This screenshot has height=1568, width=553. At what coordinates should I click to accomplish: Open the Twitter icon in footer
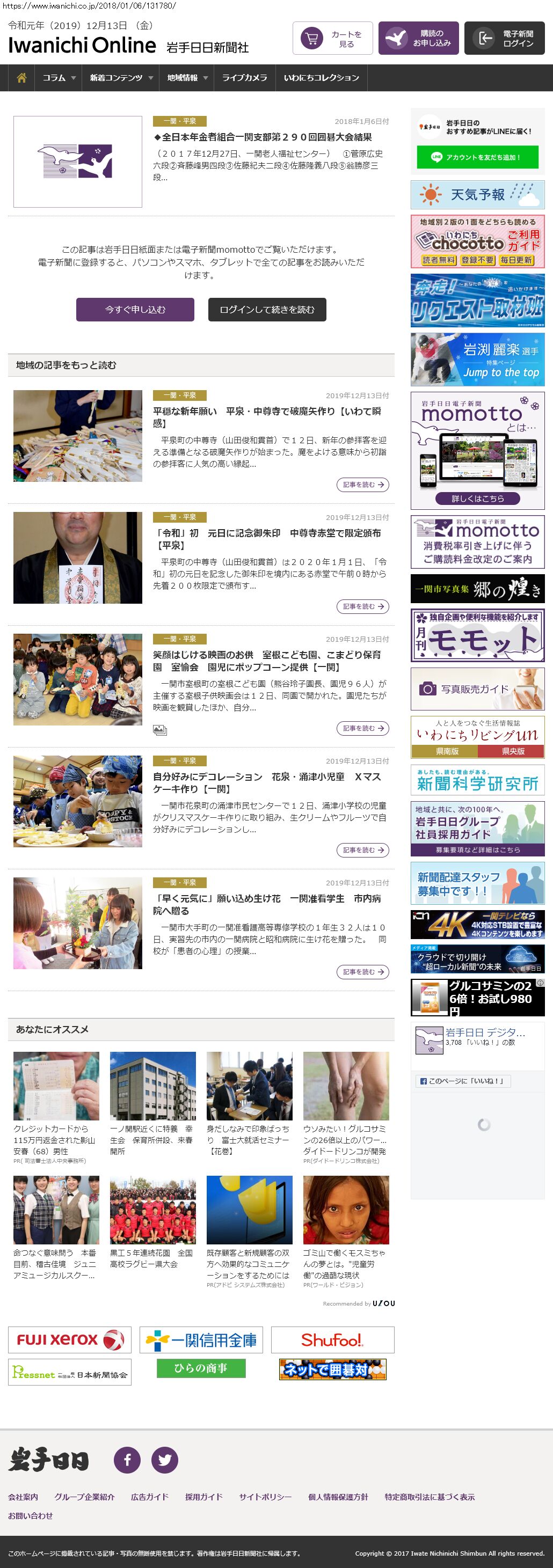[x=164, y=1460]
